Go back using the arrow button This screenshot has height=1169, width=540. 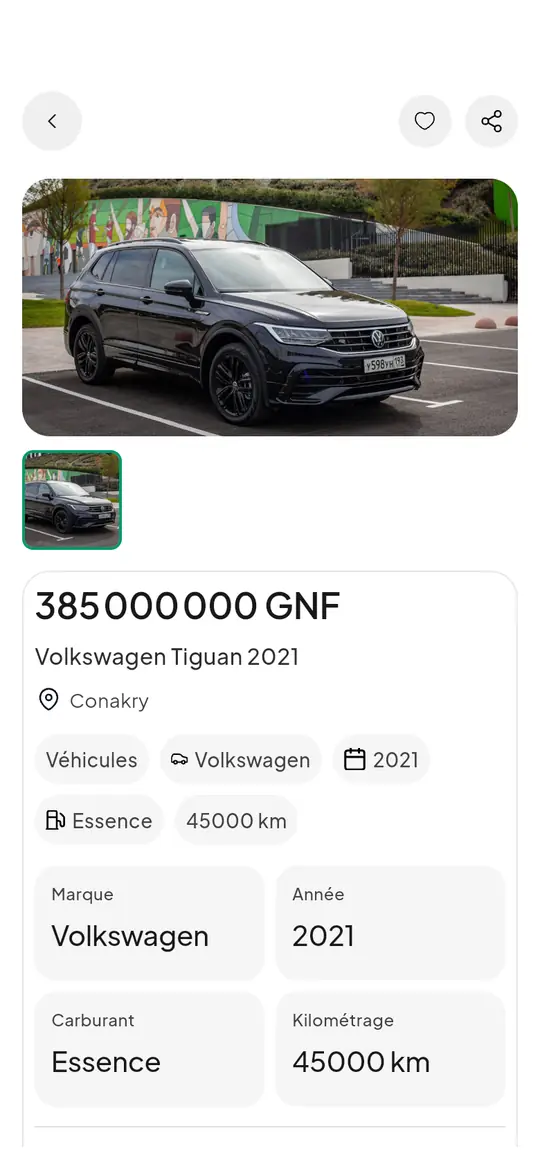51,121
